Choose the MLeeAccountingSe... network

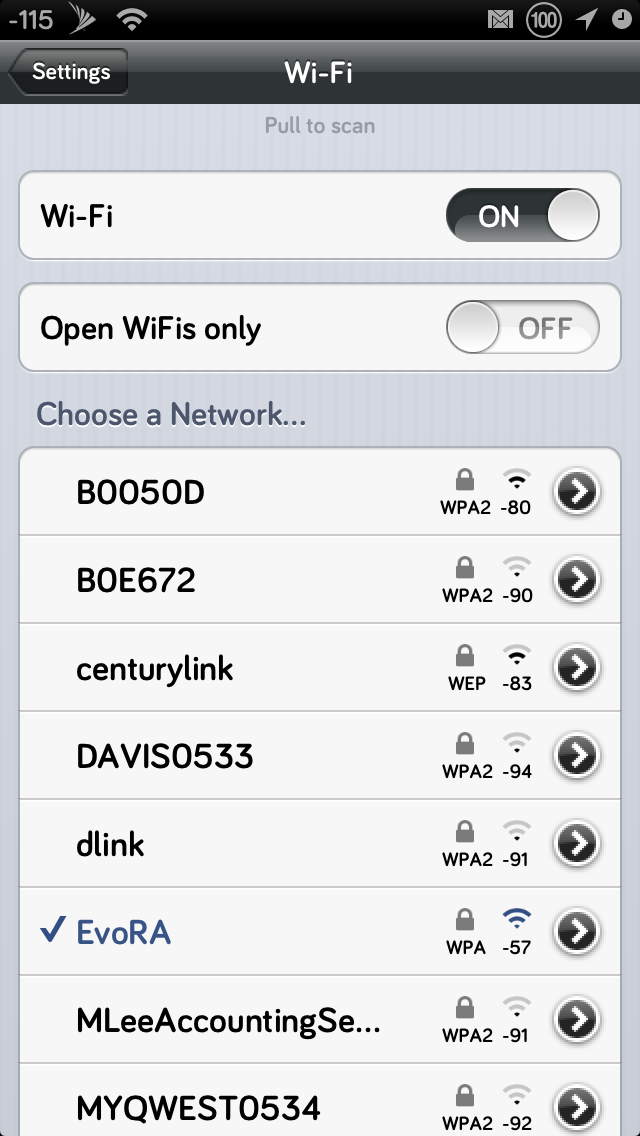[x=320, y=1020]
